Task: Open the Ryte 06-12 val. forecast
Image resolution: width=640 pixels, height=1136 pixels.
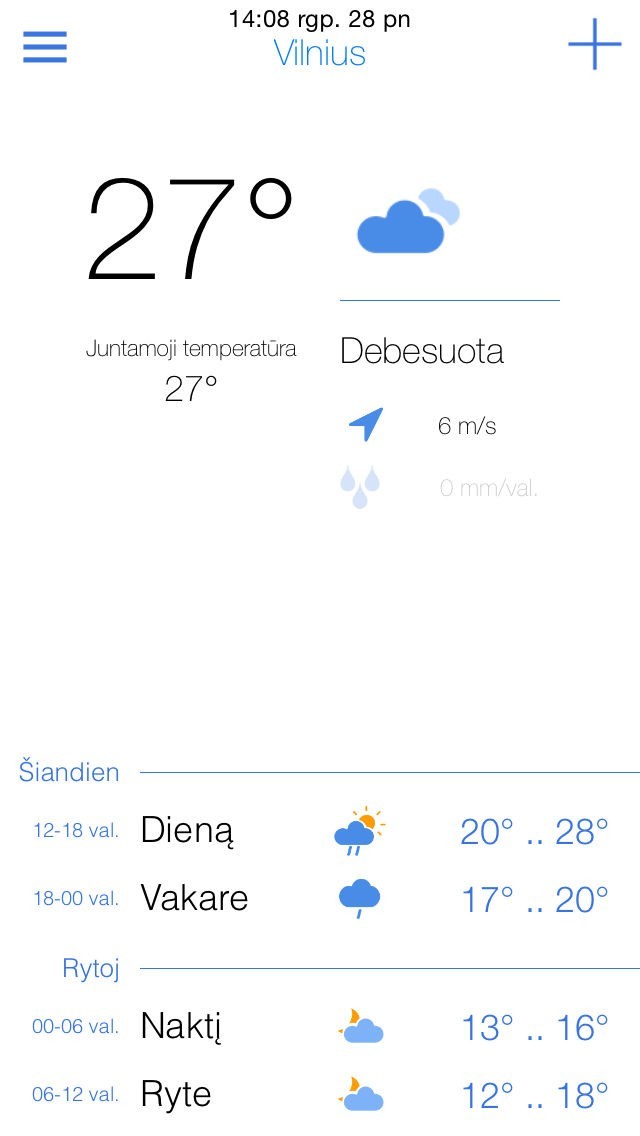Action: (320, 1094)
